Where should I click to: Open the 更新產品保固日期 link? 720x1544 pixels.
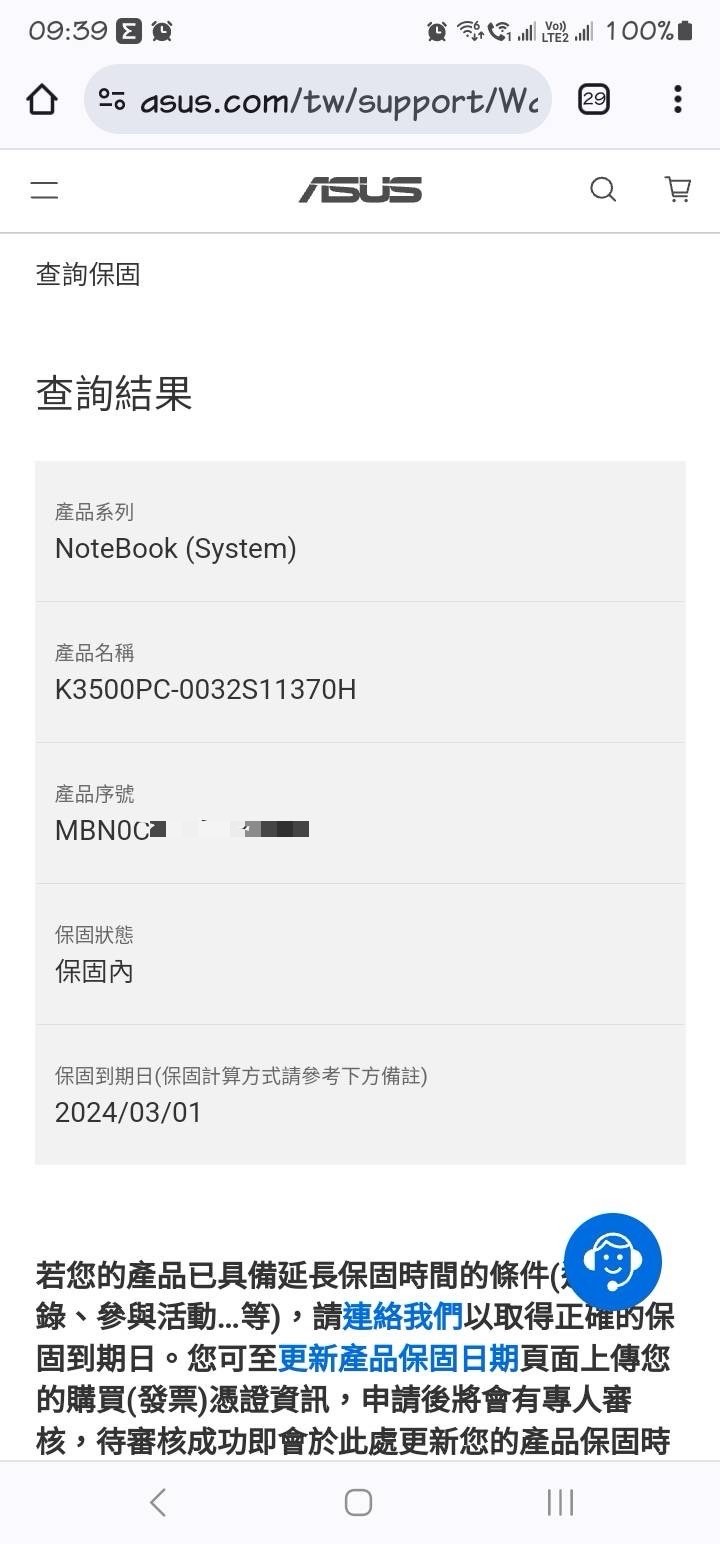(398, 1358)
